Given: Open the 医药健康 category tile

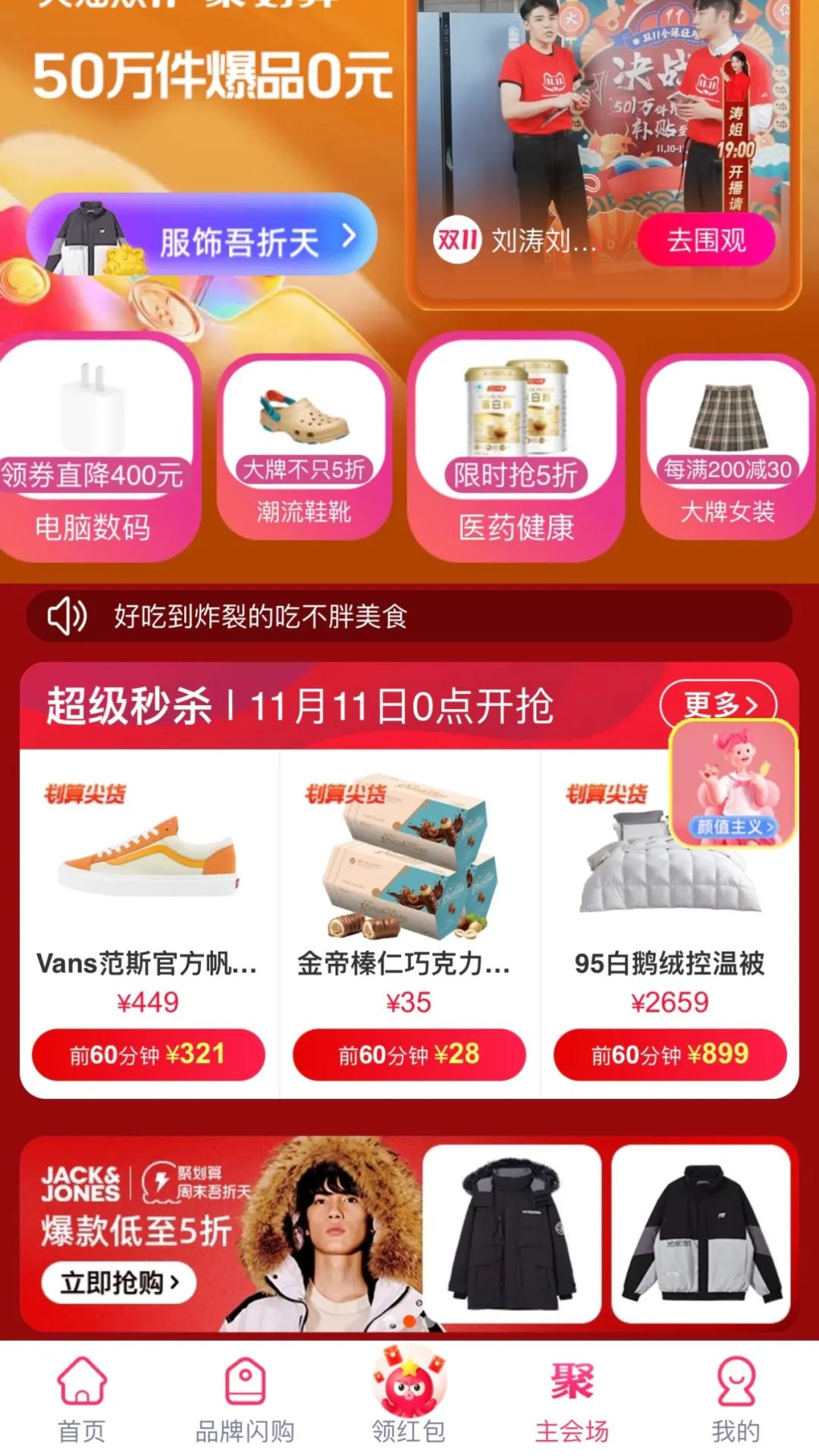Looking at the screenshot, I should pyautogui.click(x=516, y=449).
